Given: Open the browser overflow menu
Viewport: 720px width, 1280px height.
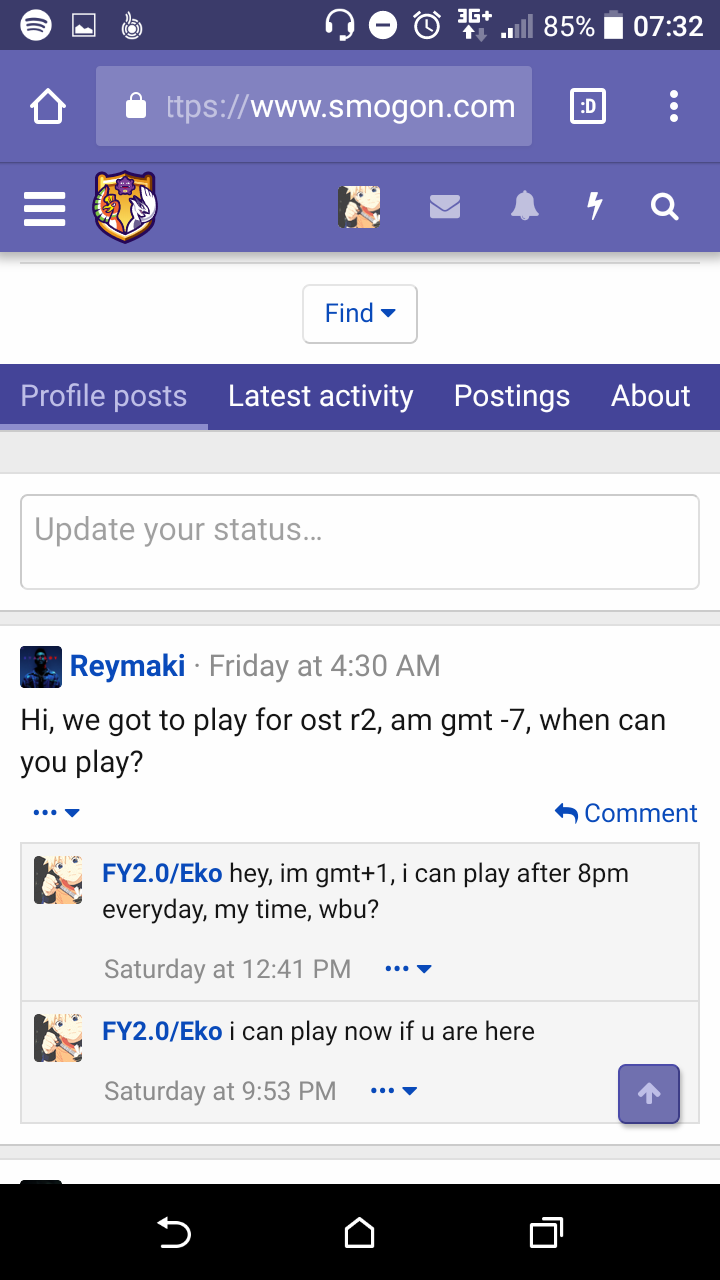Looking at the screenshot, I should tap(674, 107).
